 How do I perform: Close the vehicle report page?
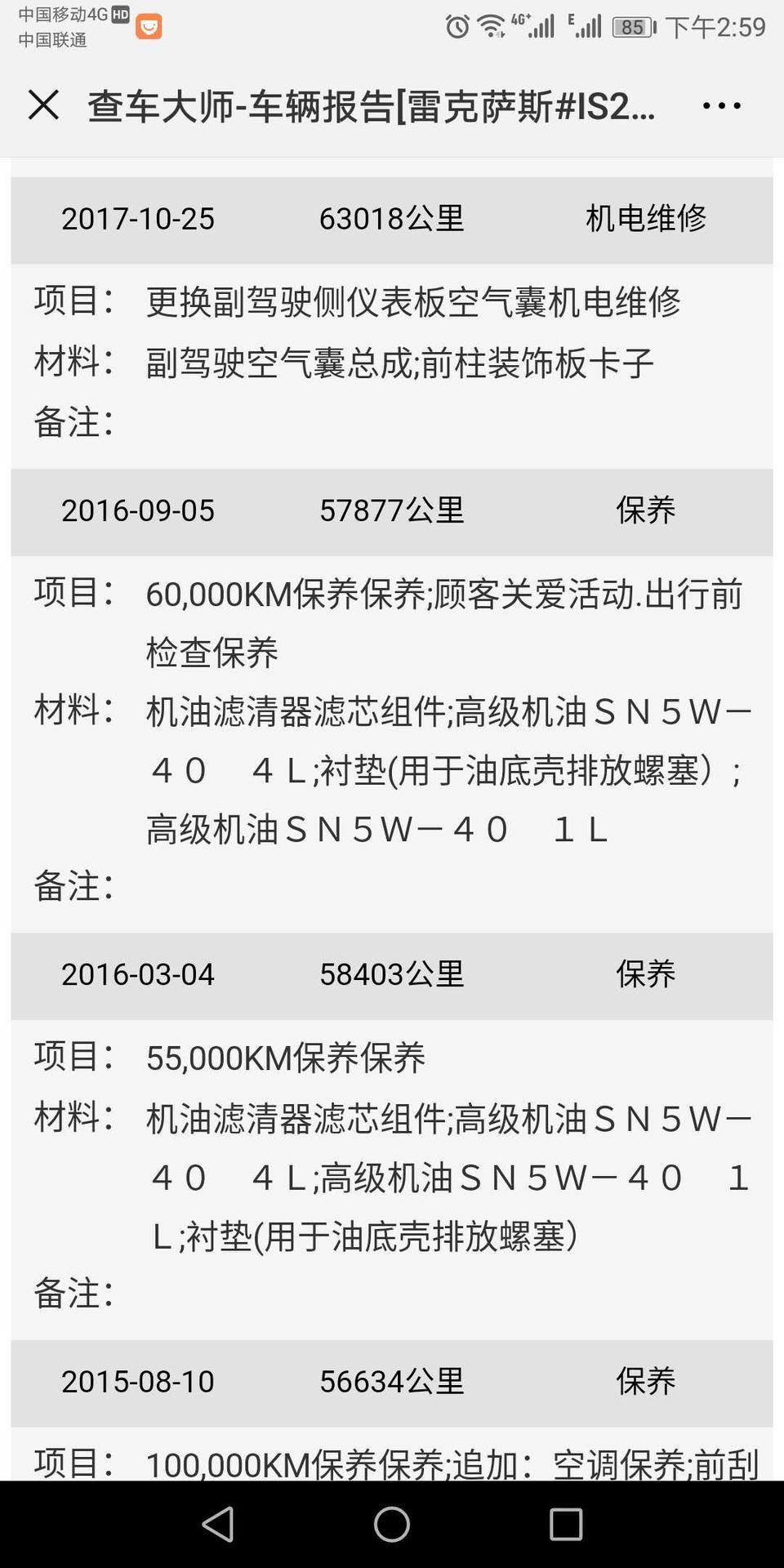click(x=43, y=105)
